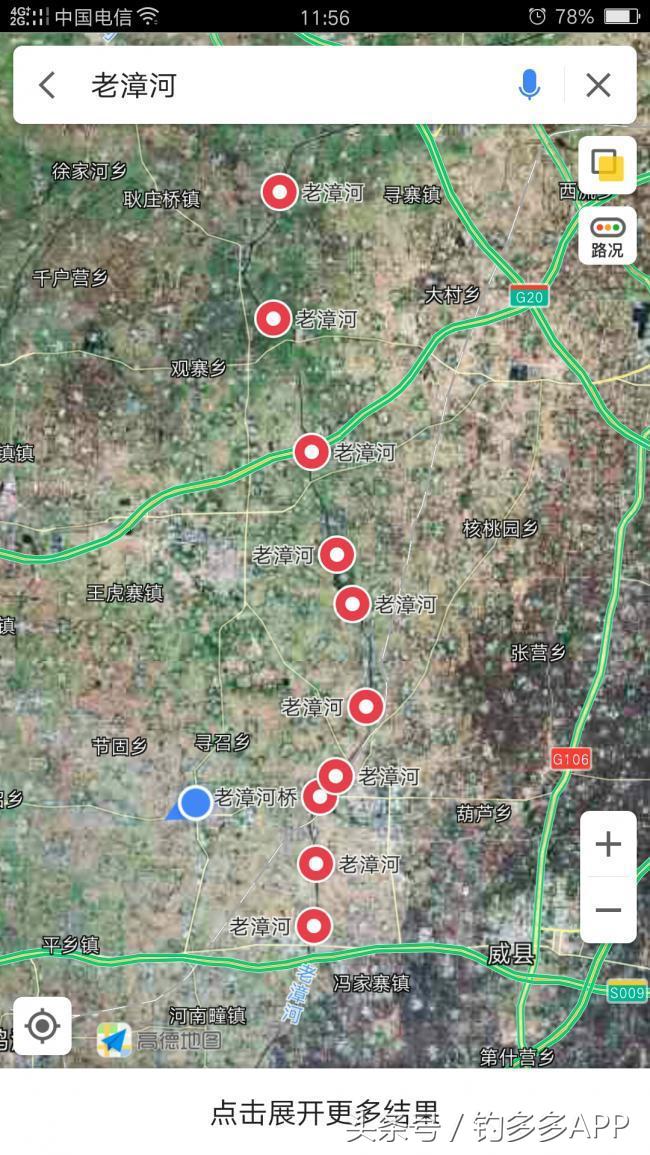Select the 老漳河桥 map marker
Screen dimensions: 650x1155
pyautogui.click(x=318, y=798)
